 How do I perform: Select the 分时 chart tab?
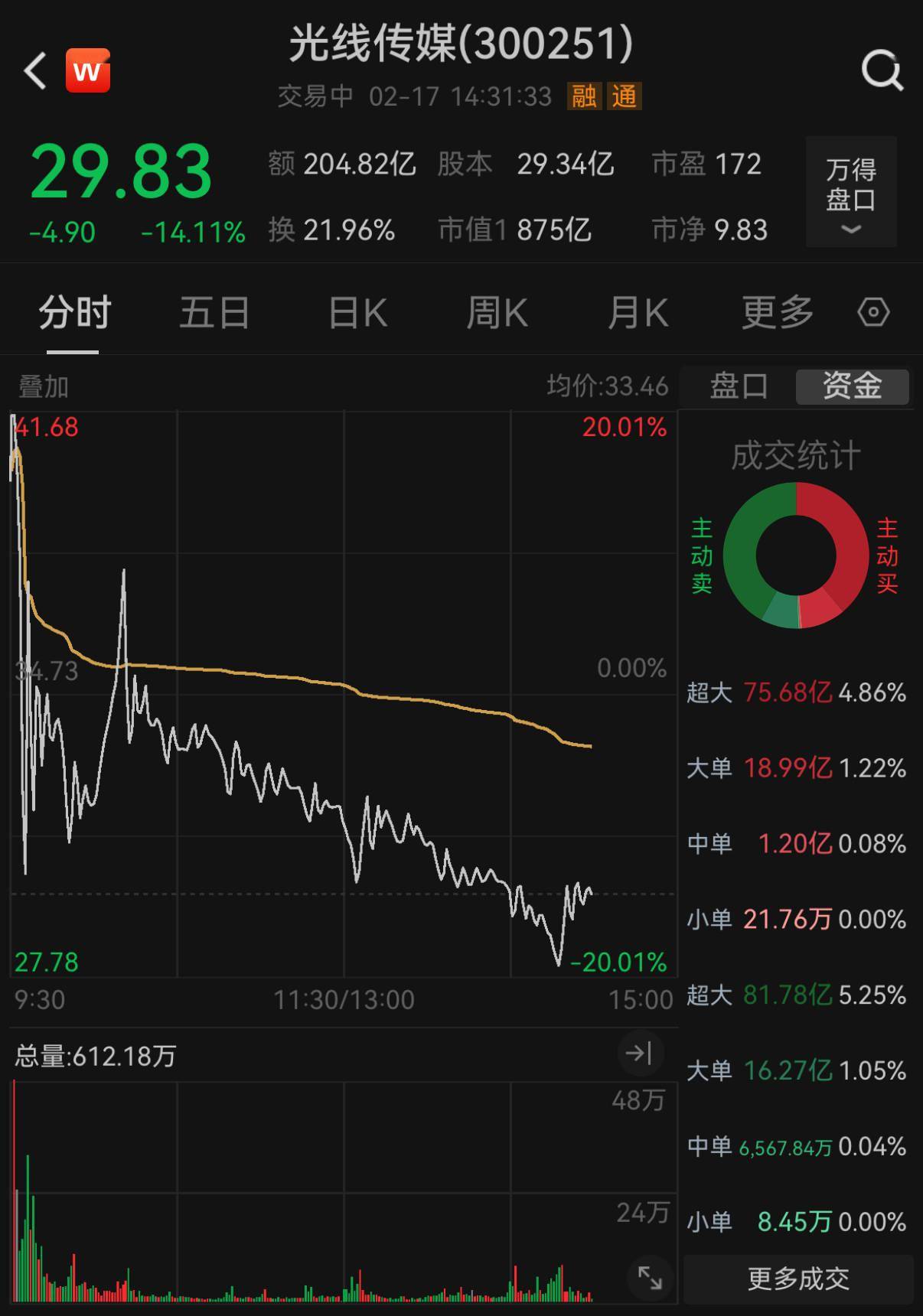[x=73, y=311]
